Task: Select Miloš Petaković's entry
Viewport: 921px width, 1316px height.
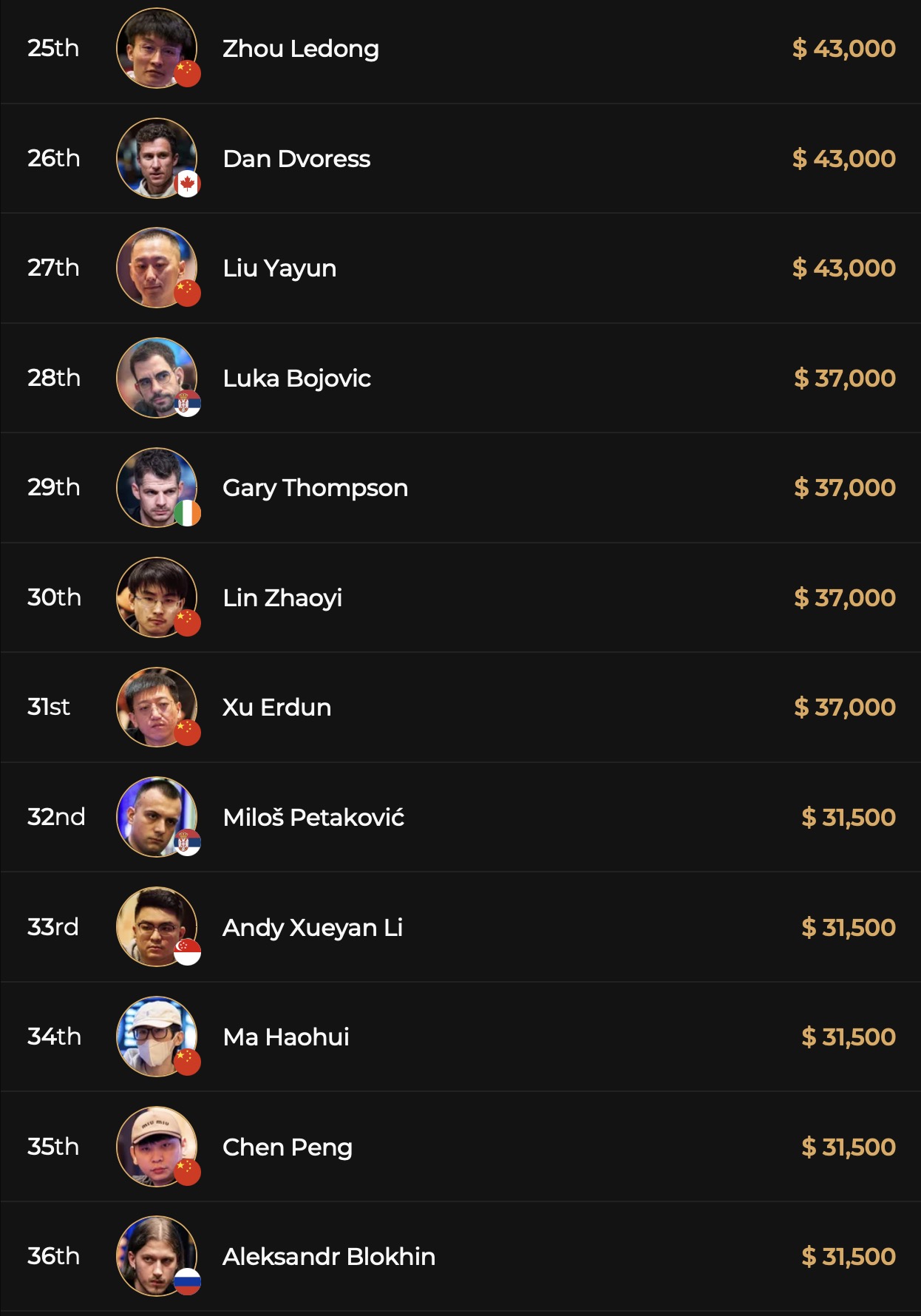Action: [313, 818]
